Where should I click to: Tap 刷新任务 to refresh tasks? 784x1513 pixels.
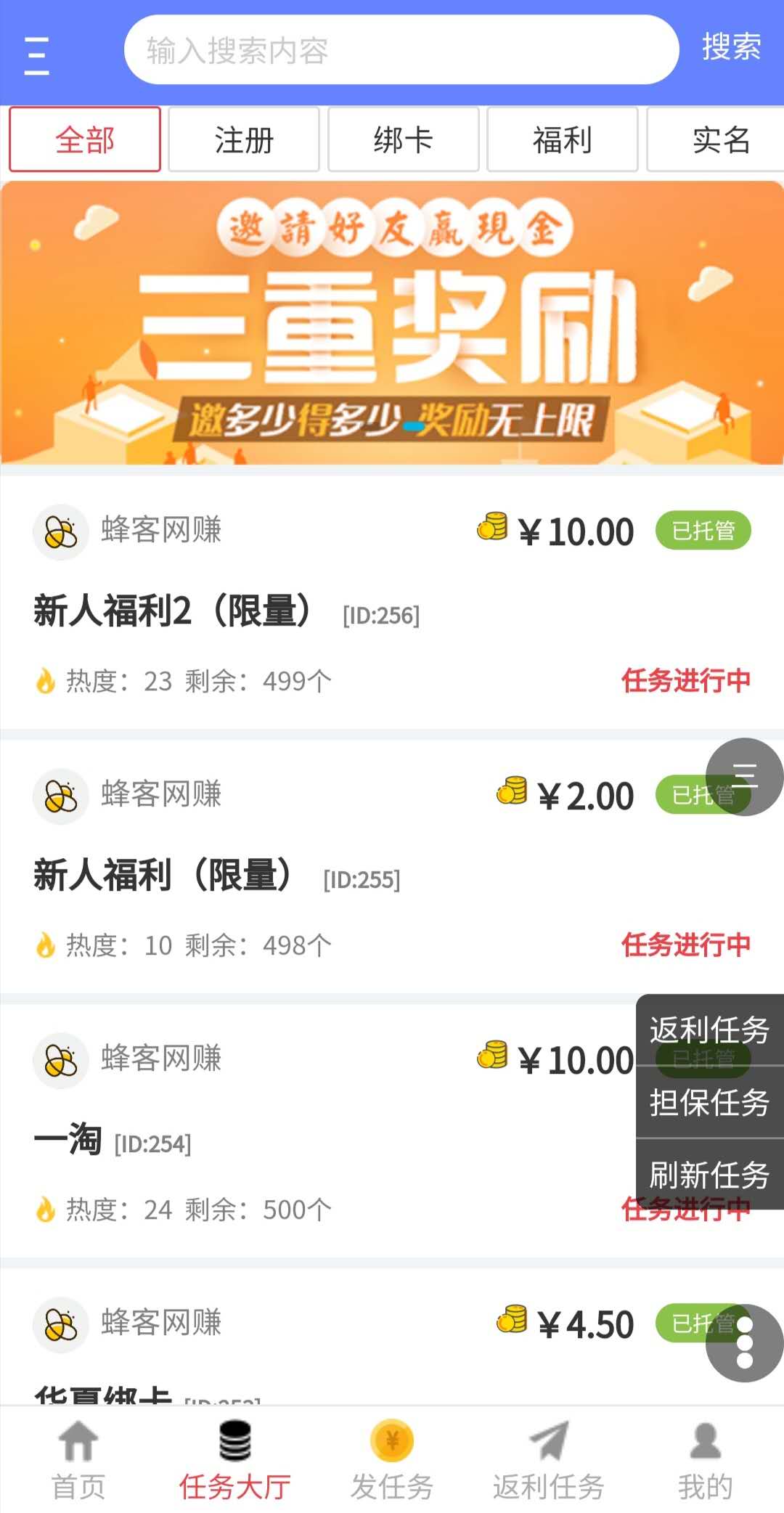(x=710, y=1175)
